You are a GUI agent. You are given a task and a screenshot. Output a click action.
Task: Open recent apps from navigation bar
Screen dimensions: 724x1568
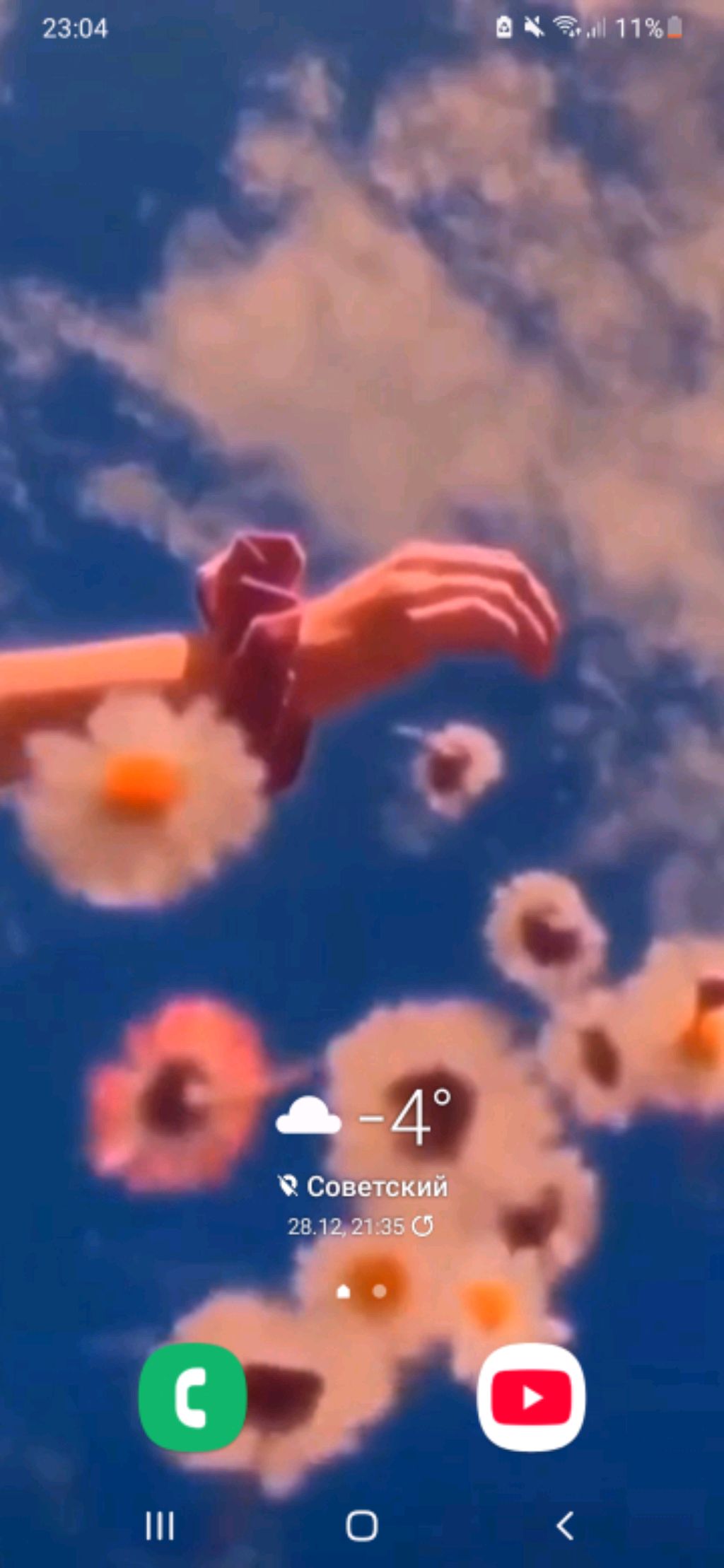(160, 1526)
